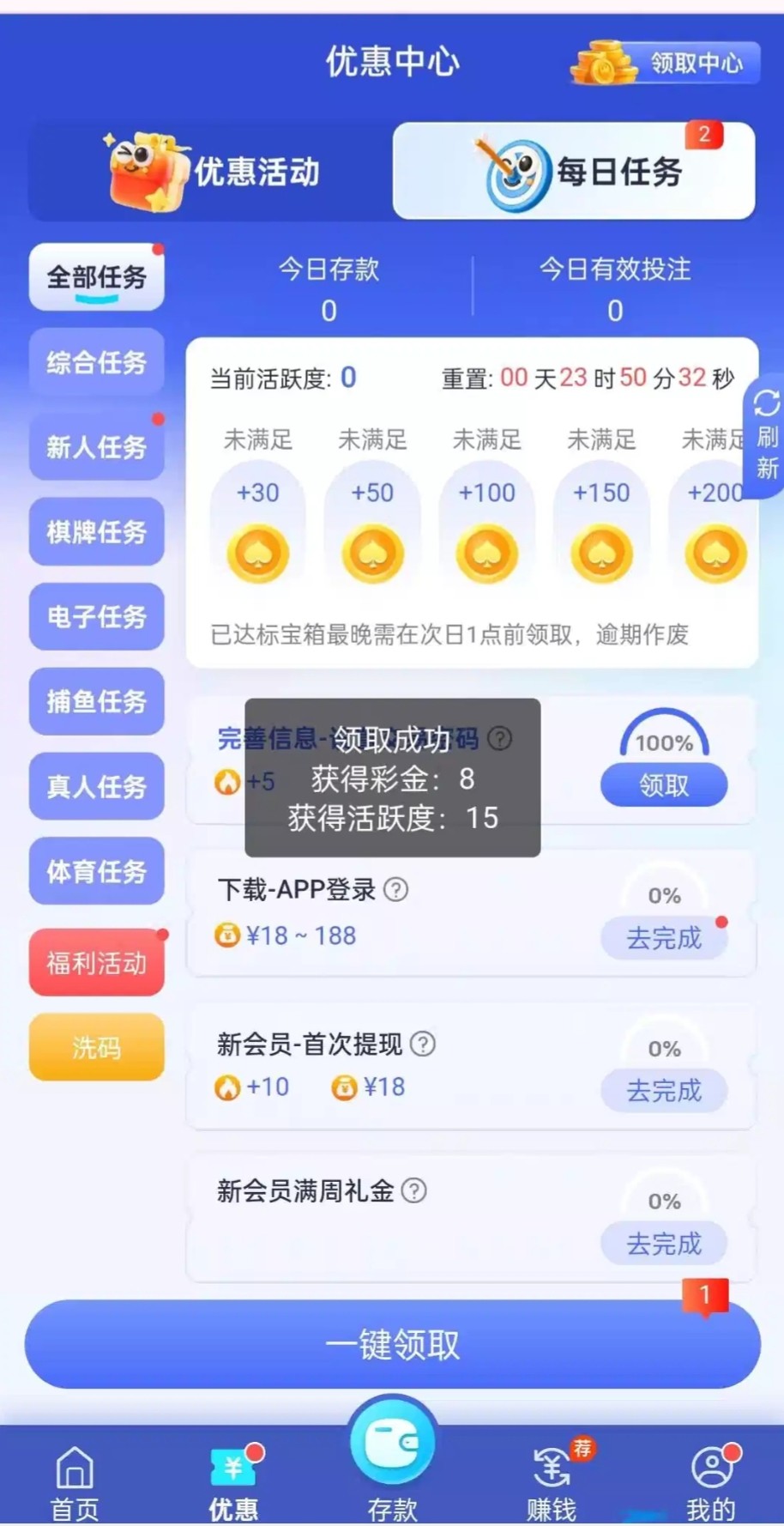This screenshot has height=1526, width=784.
Task: Select the 棋牌任务 category
Action: pyautogui.click(x=97, y=532)
